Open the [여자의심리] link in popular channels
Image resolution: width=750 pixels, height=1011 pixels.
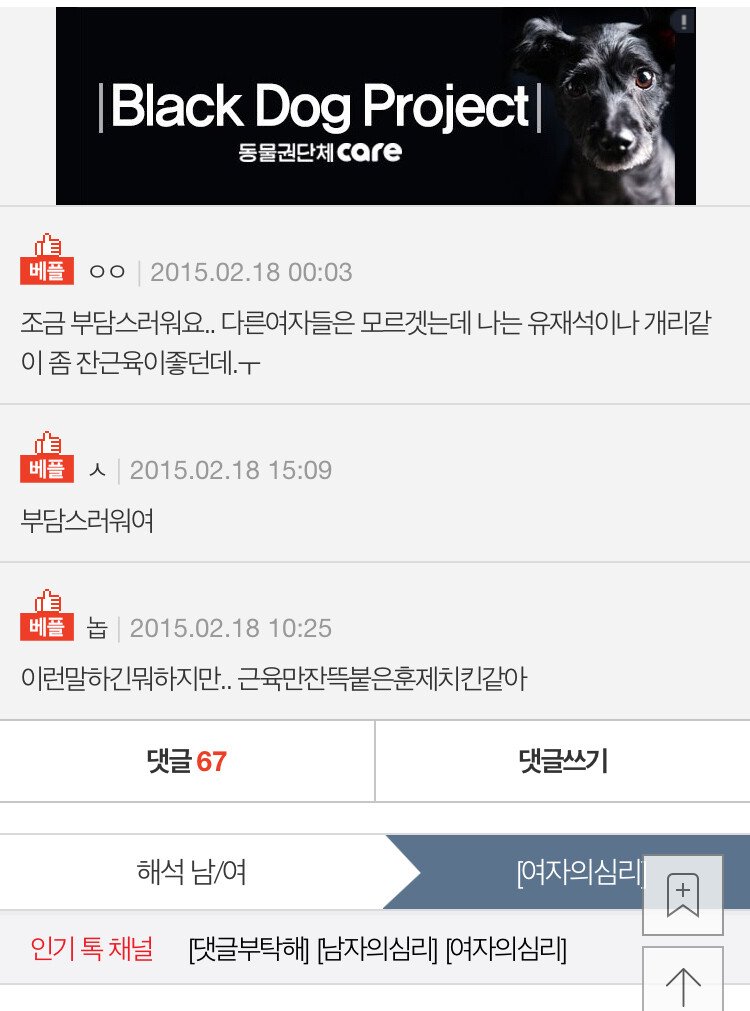tap(505, 949)
